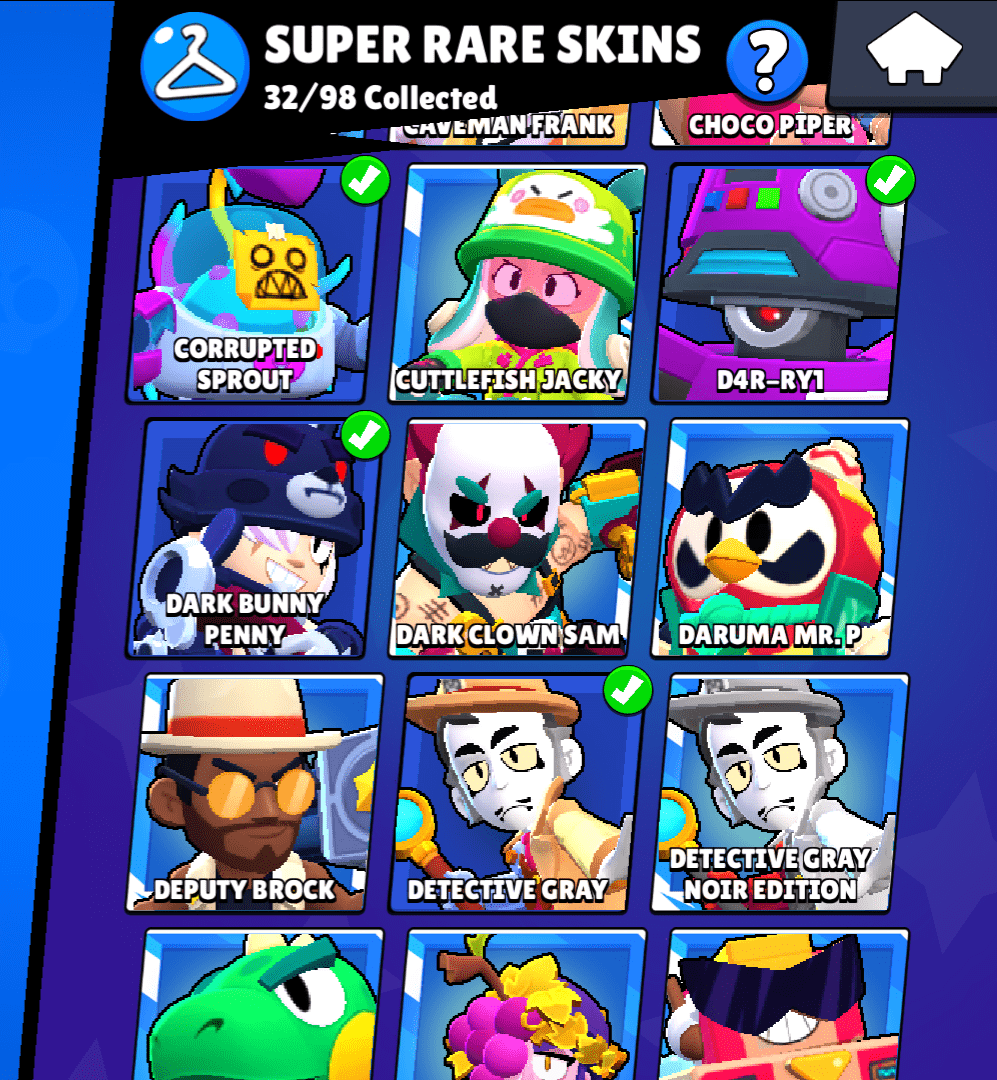Open the green dinosaur skin card
Viewport: 997px width, 1080px height.
click(x=260, y=1005)
